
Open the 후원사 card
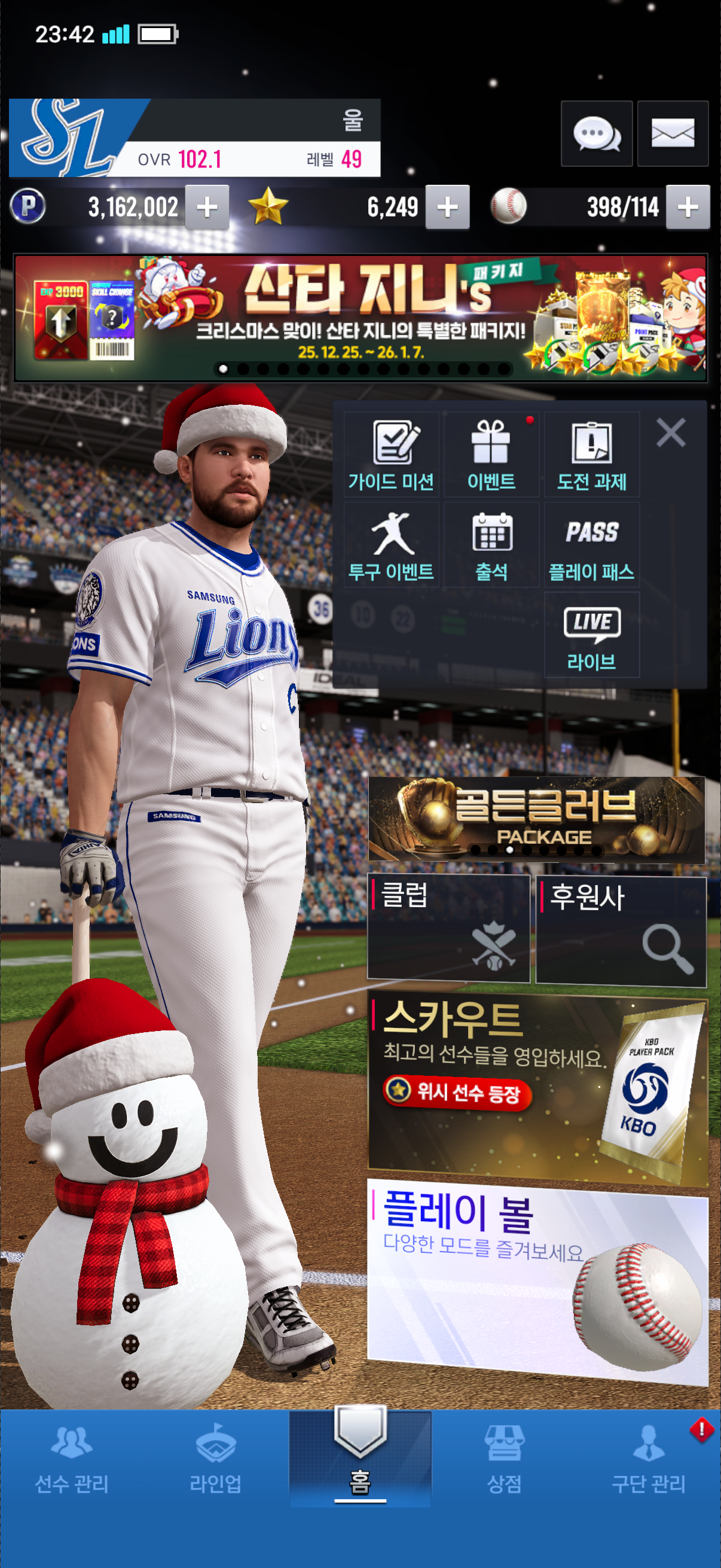tap(621, 928)
